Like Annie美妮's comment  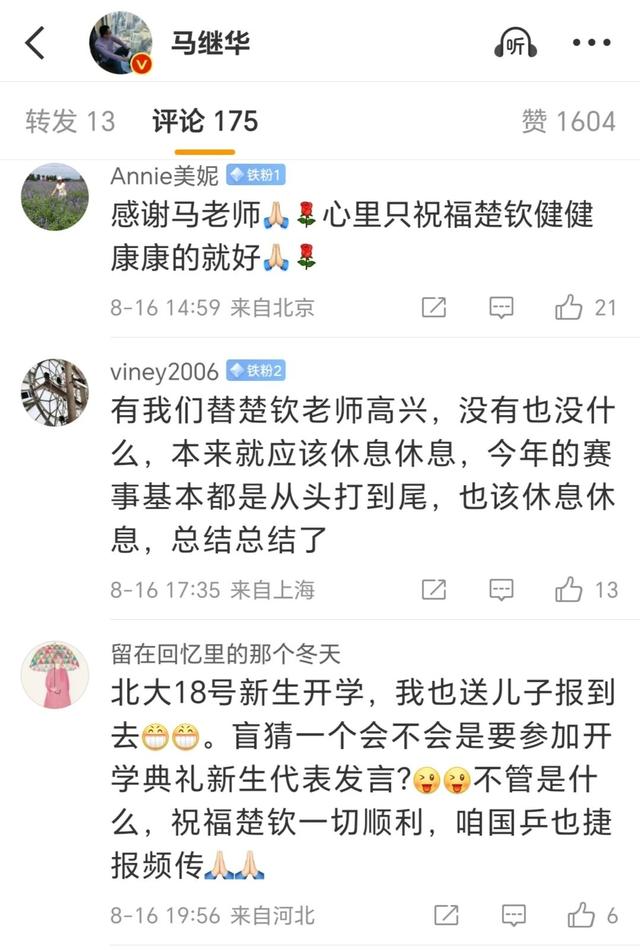tap(570, 307)
